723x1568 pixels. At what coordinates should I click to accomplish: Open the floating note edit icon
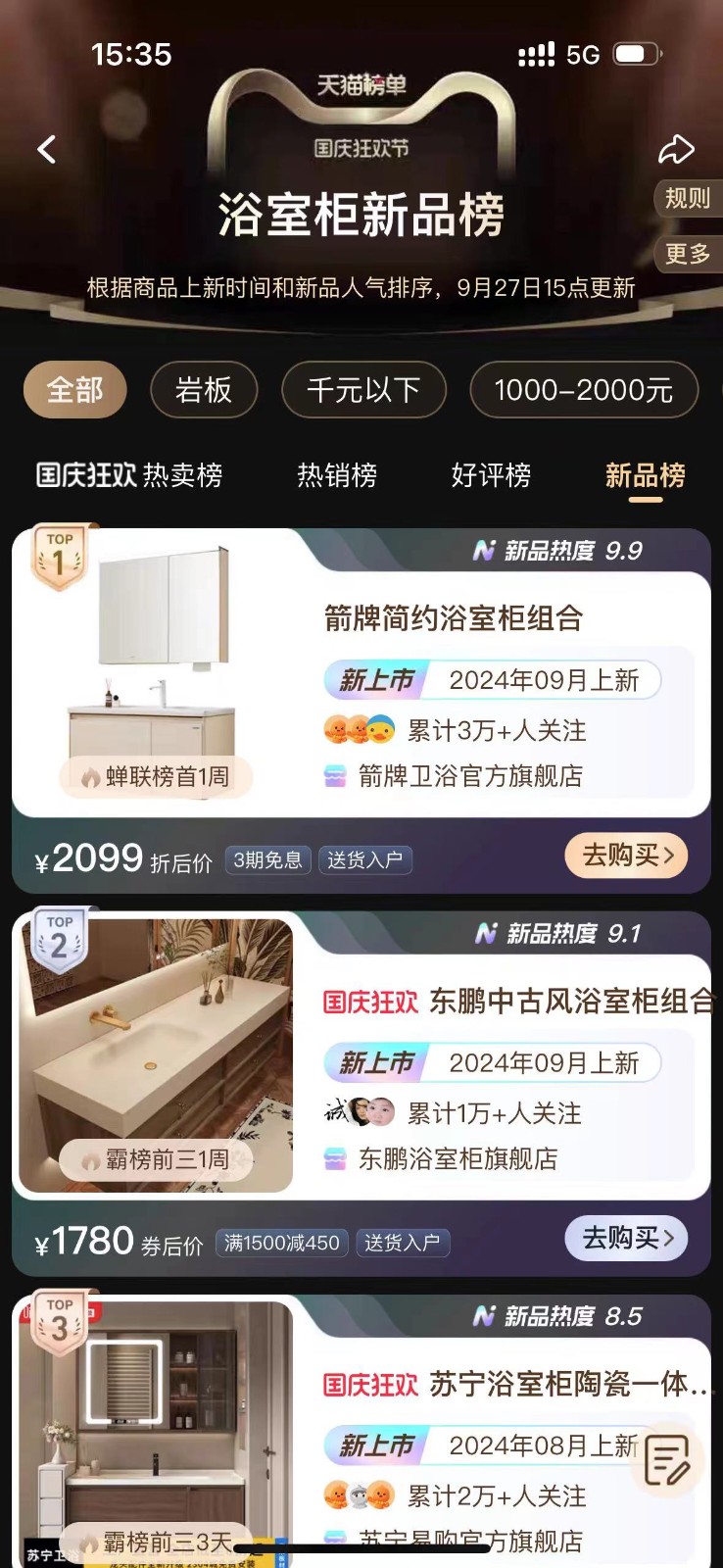tap(668, 1462)
